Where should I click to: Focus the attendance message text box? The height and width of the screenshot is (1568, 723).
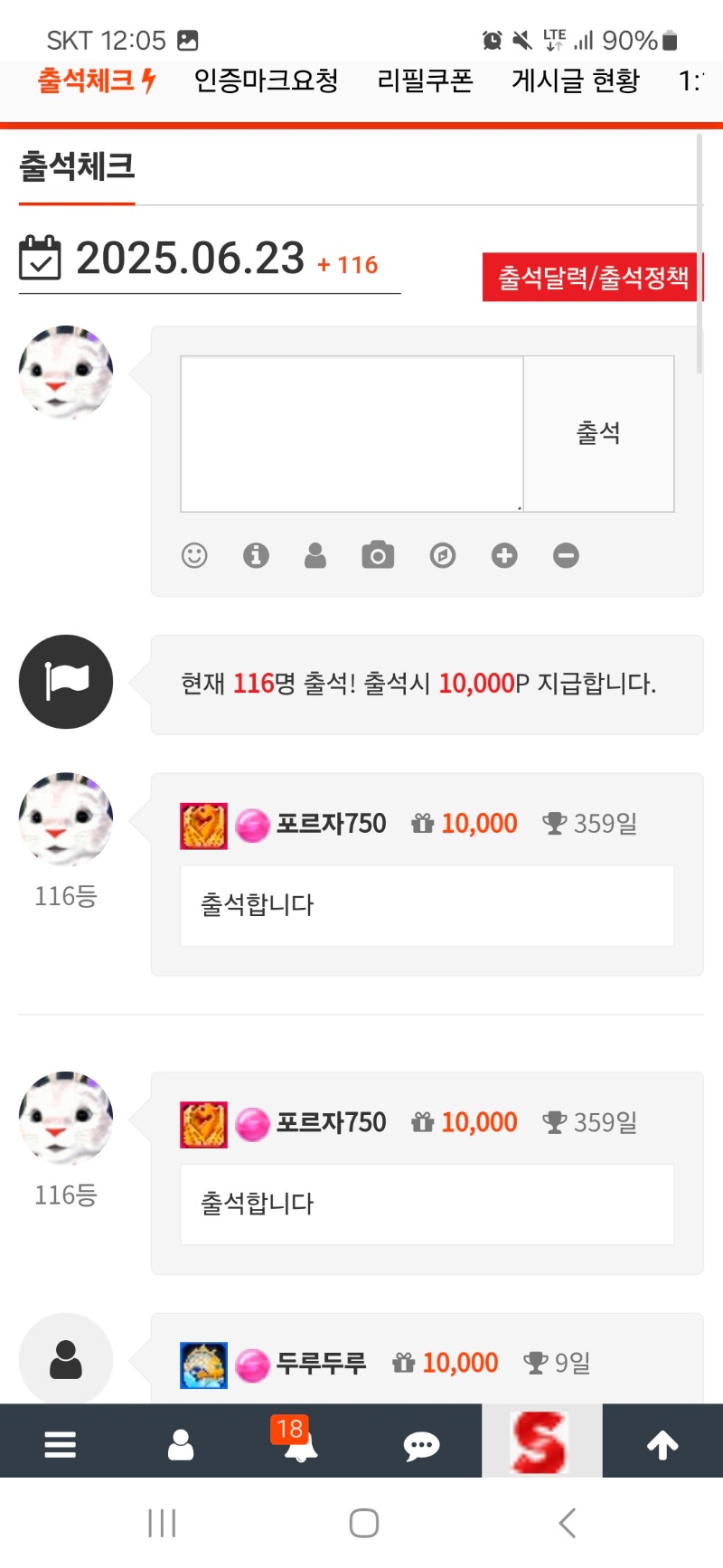[x=352, y=433]
